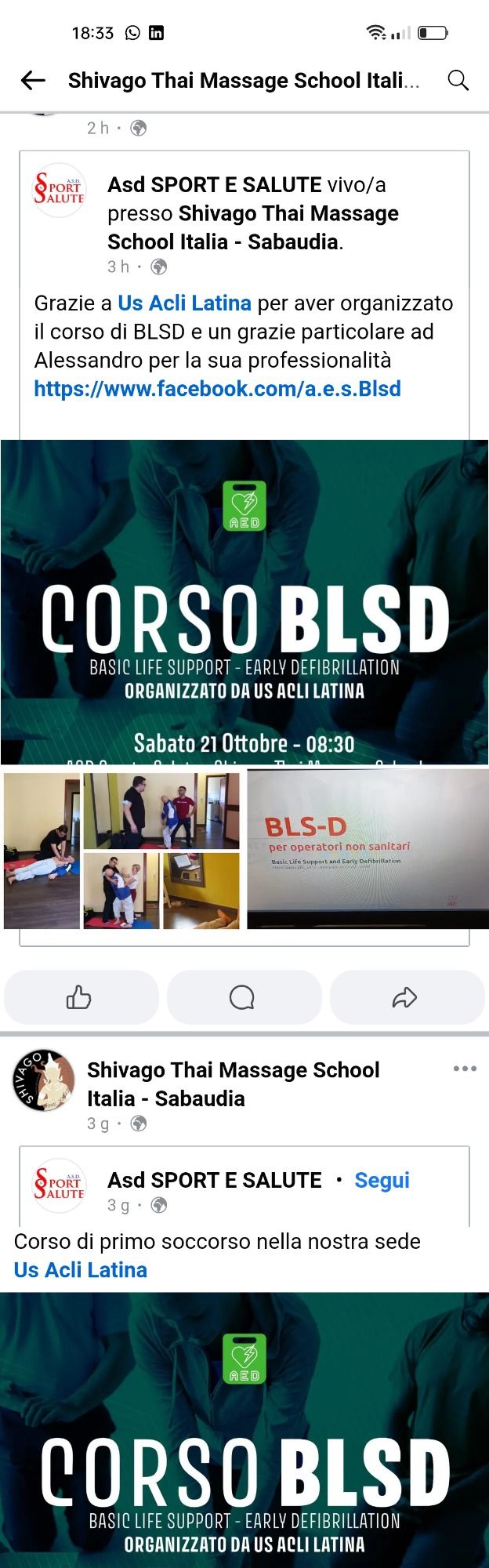The height and width of the screenshot is (1568, 489).
Task: Comment on the BLSD thank-you post
Action: click(x=243, y=997)
